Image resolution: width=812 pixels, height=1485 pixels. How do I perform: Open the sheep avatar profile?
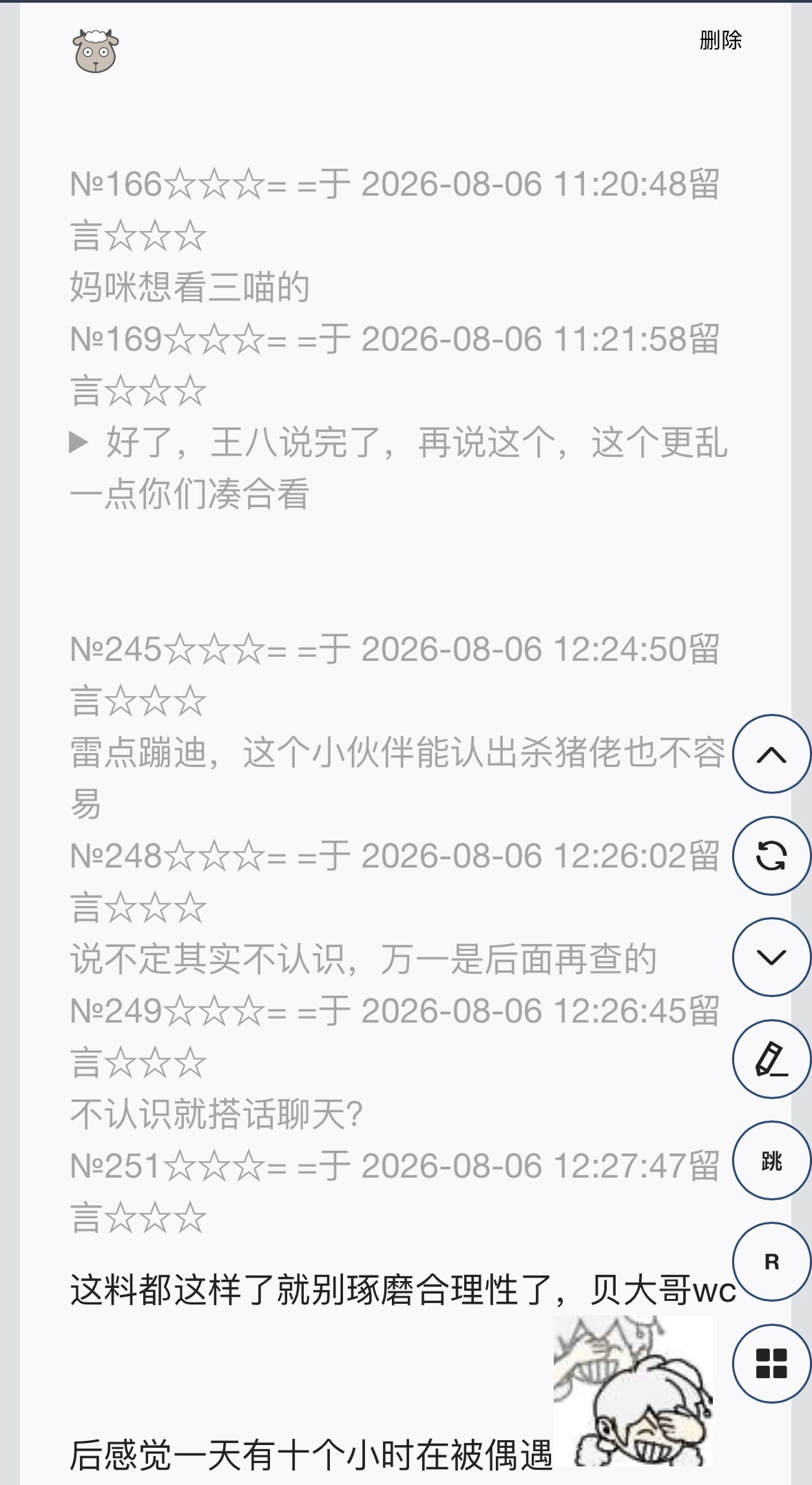tap(96, 51)
